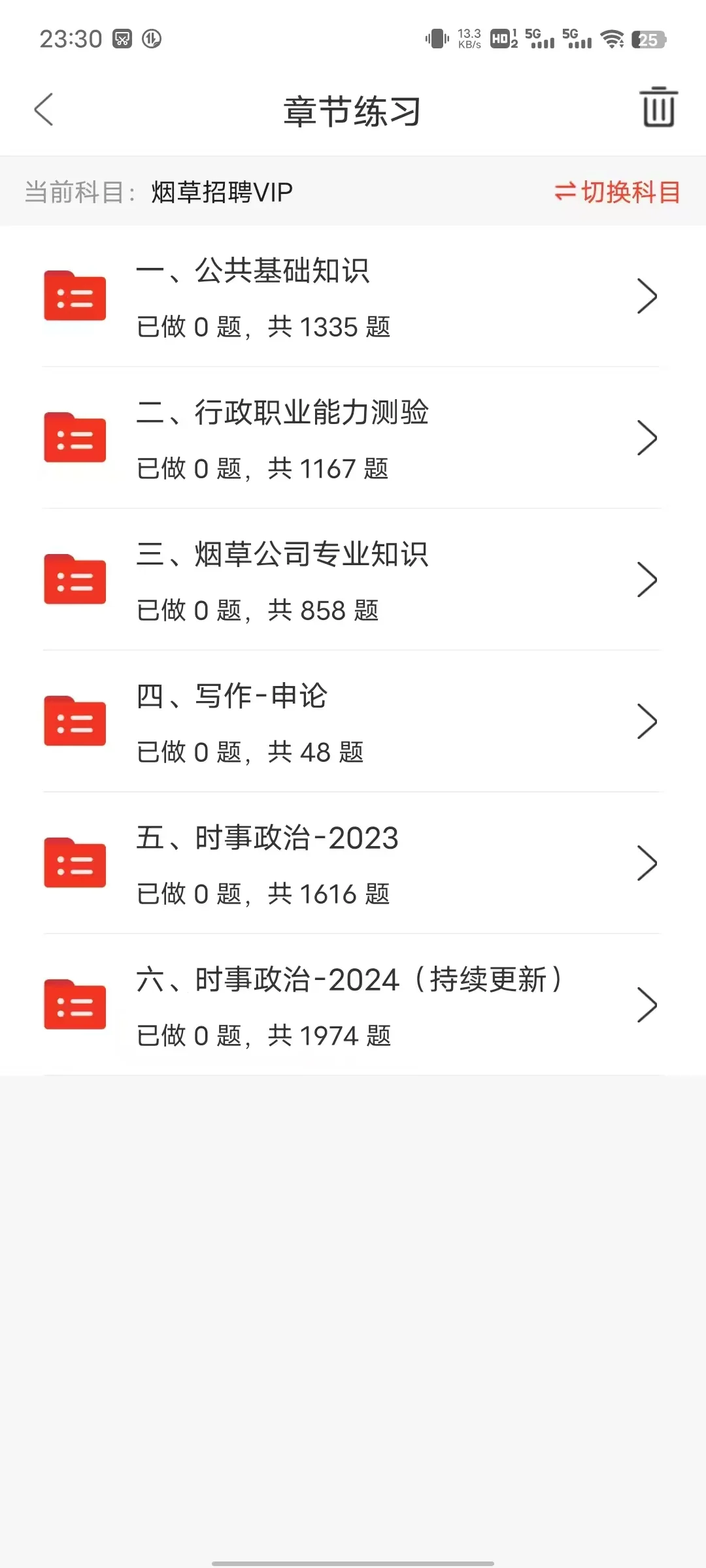Viewport: 706px width, 1568px height.
Task: Switch subject via 切换科目
Action: tap(617, 192)
